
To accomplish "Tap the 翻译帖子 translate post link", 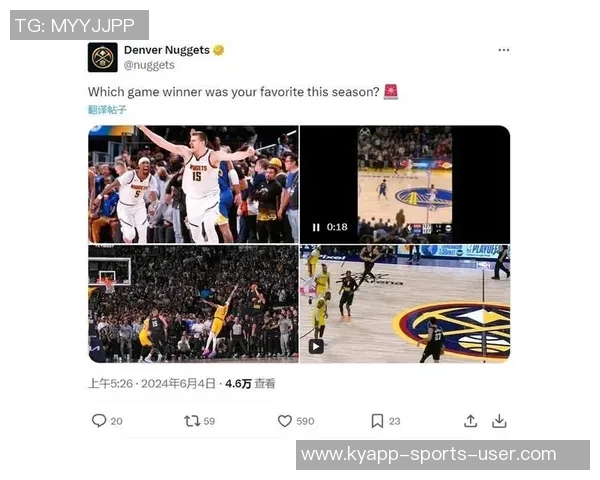I will [x=106, y=109].
